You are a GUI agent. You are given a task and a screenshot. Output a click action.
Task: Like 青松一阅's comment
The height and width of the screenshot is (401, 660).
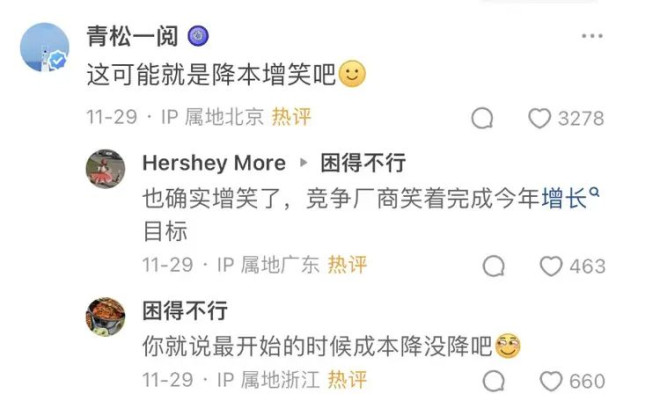coord(540,118)
